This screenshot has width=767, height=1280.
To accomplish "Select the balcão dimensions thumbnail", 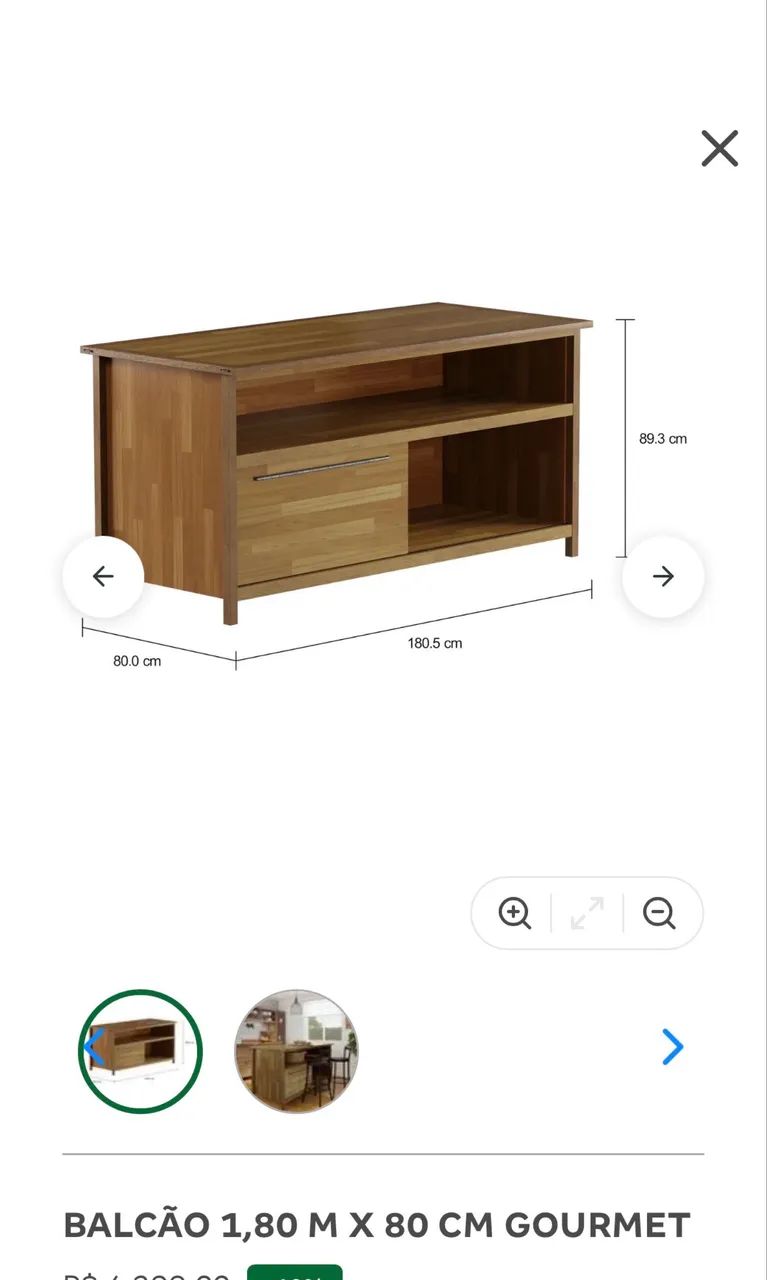I will (x=140, y=1051).
